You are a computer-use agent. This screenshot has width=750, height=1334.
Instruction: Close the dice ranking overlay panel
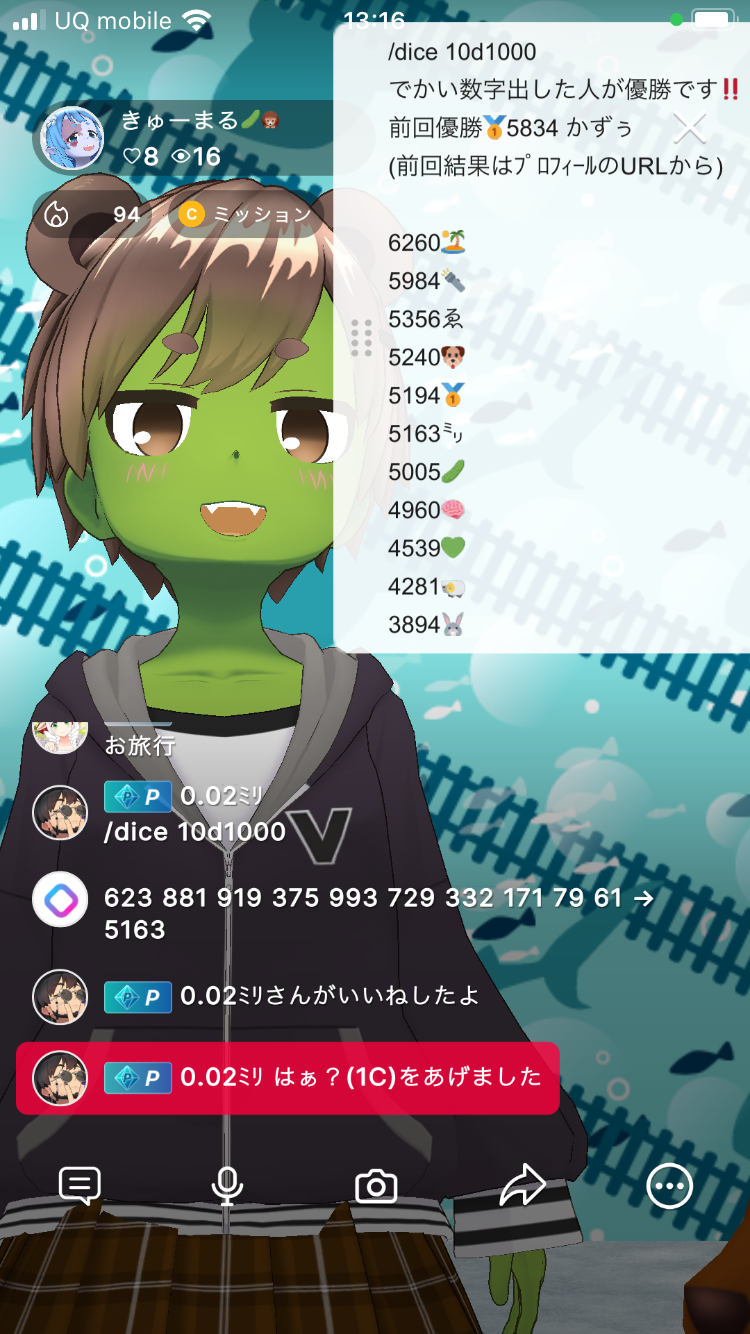[x=689, y=128]
